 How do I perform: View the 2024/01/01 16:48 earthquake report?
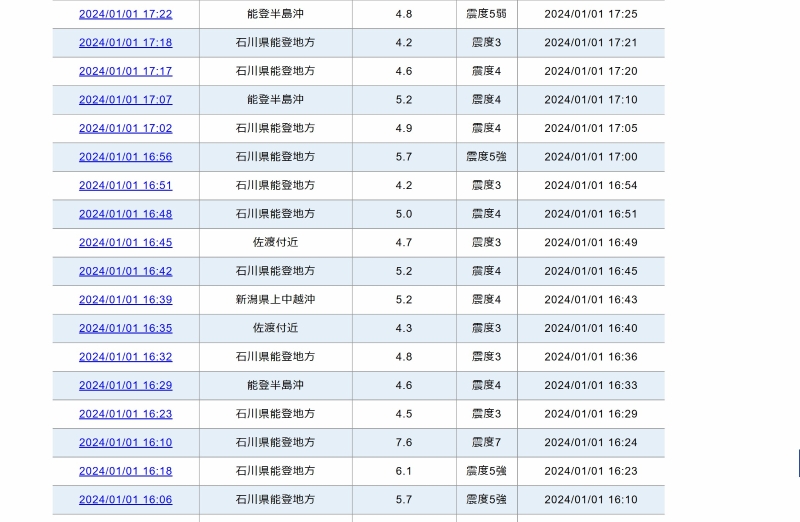click(x=125, y=214)
